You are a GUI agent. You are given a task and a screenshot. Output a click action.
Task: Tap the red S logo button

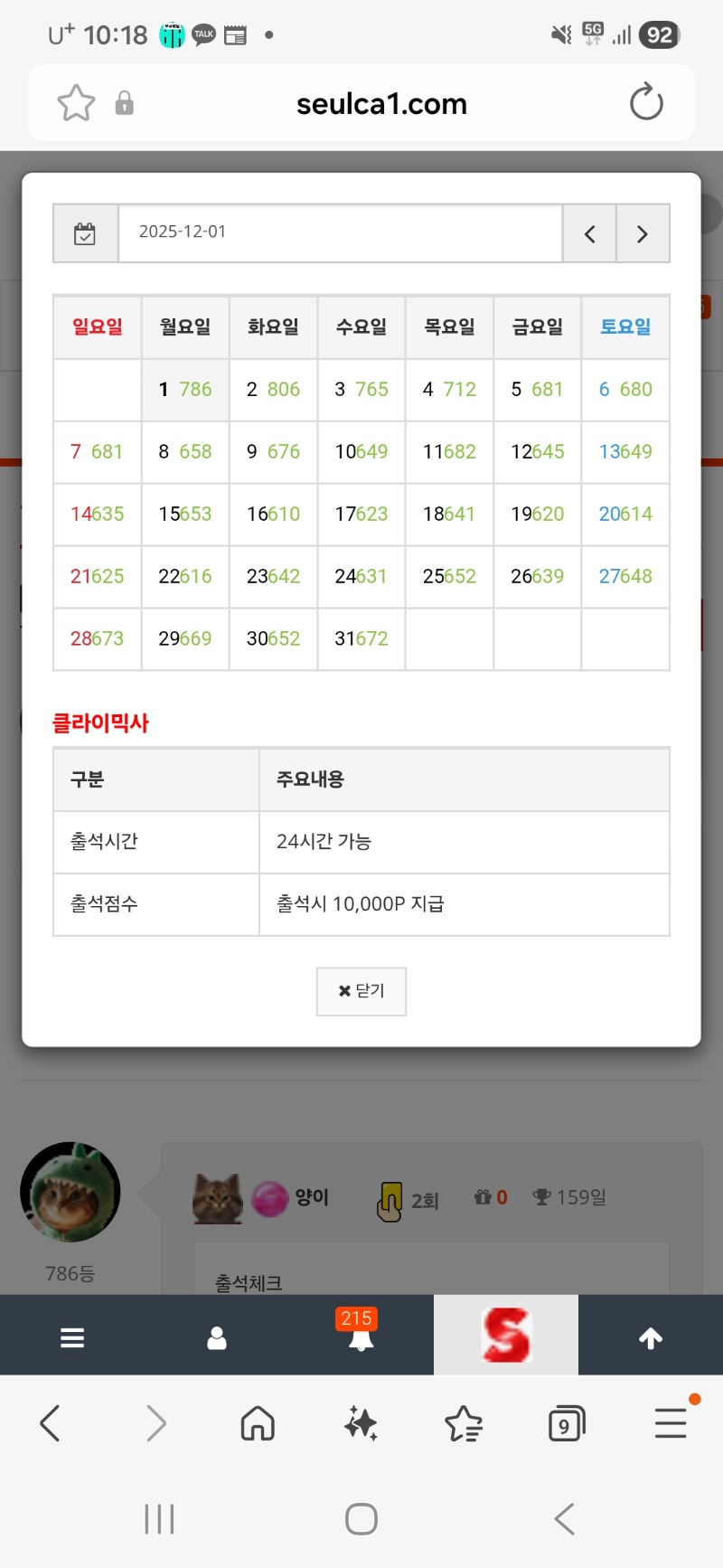[506, 1336]
